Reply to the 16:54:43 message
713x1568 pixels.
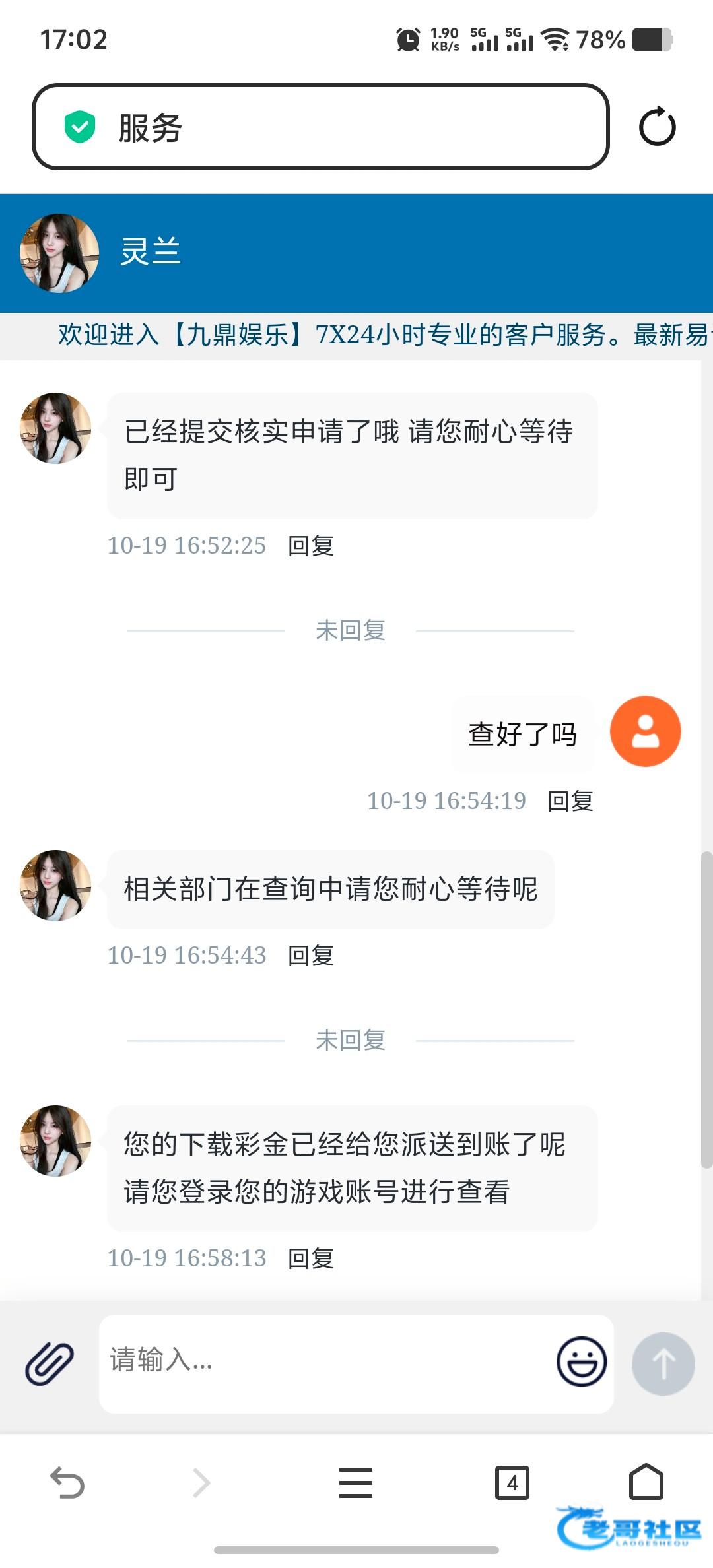(310, 956)
